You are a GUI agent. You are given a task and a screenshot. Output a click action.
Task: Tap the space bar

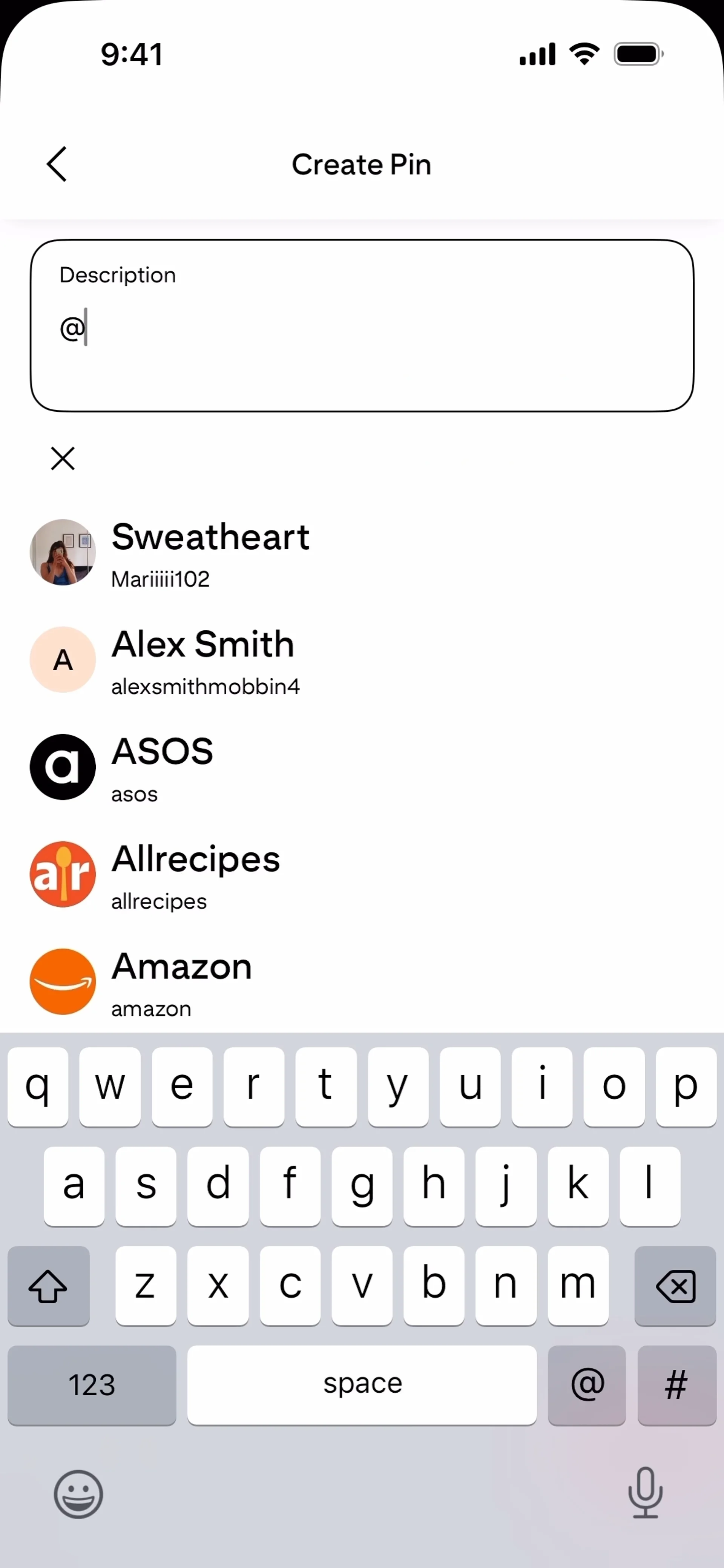362,1385
